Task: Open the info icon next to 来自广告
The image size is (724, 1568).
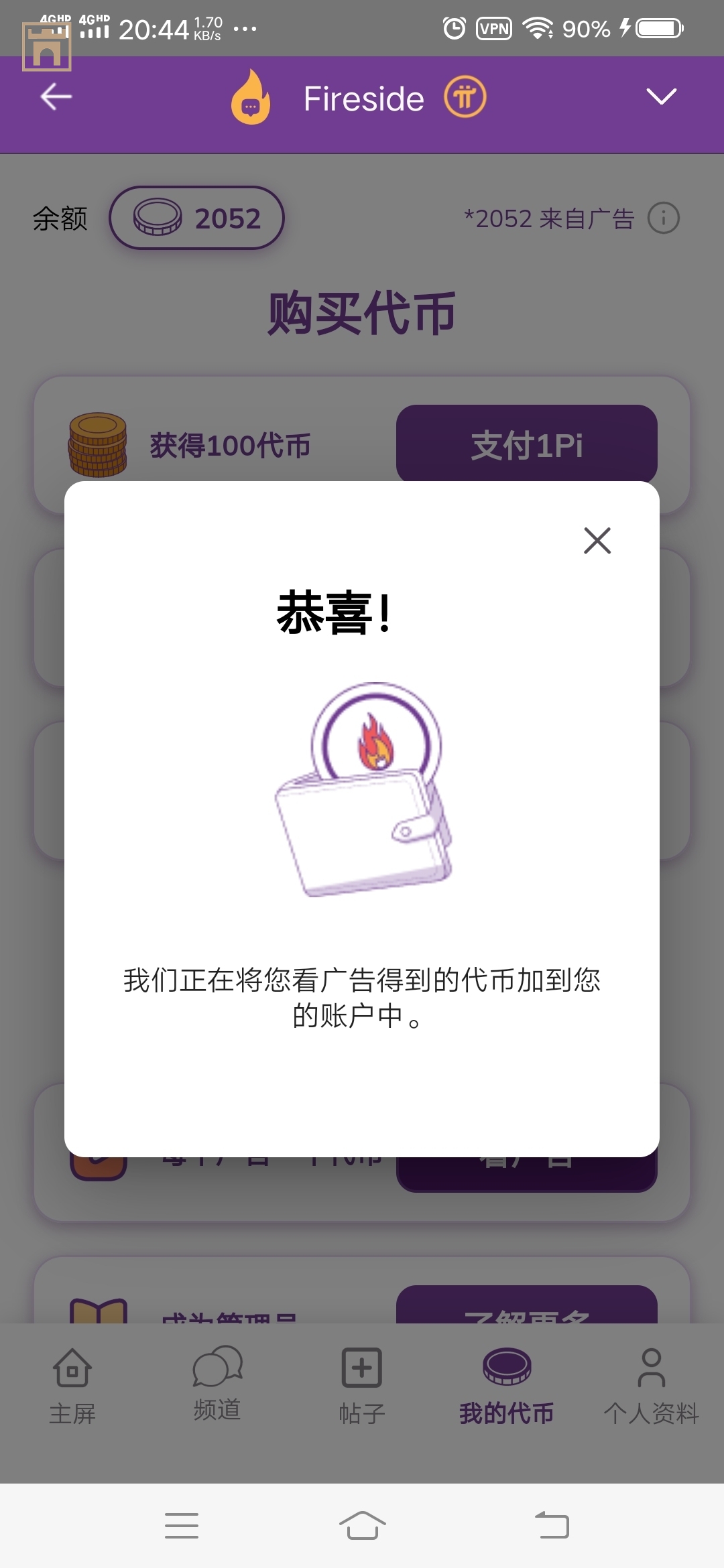Action: [x=664, y=218]
